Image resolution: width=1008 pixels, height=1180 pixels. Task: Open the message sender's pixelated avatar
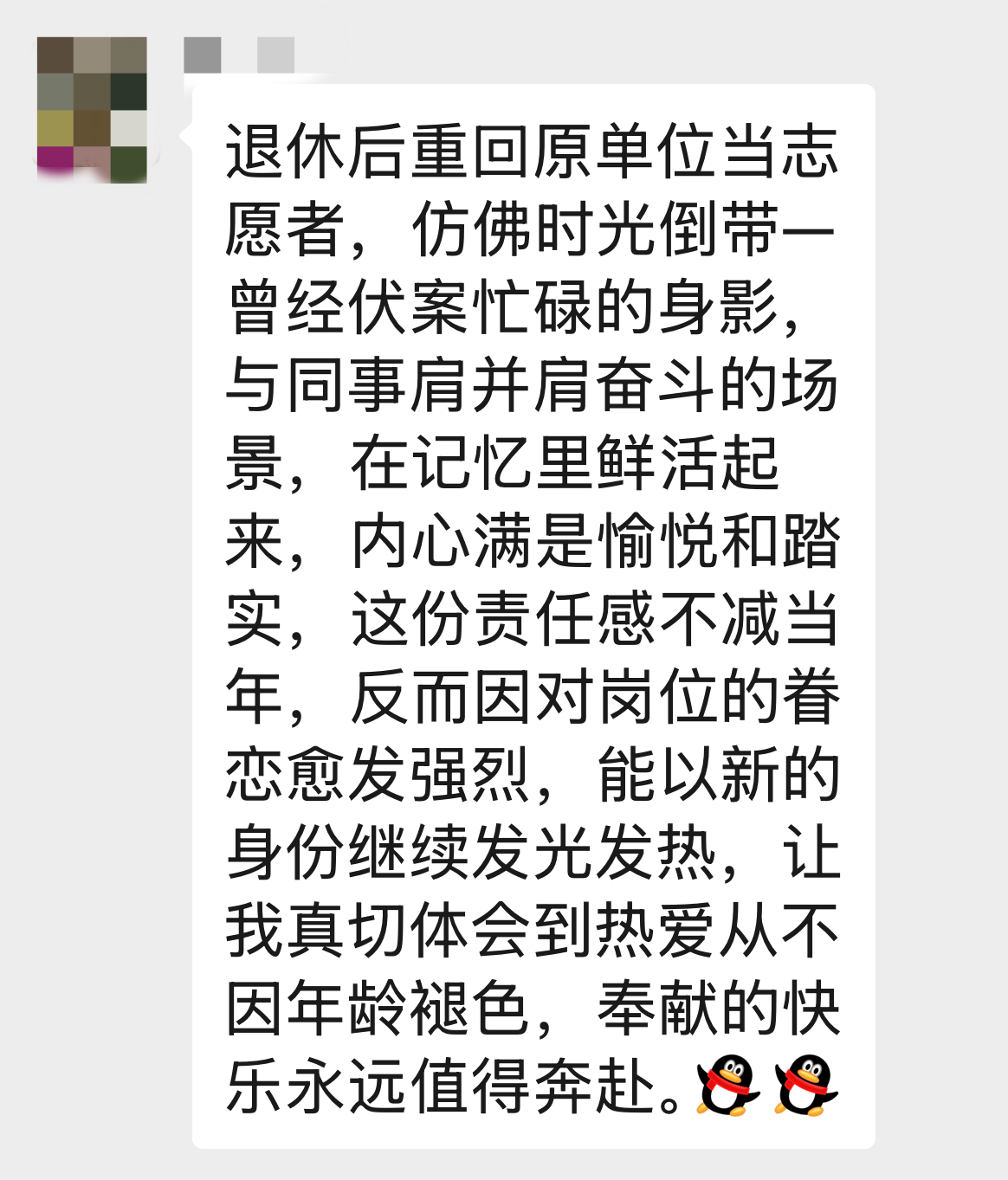click(92, 110)
